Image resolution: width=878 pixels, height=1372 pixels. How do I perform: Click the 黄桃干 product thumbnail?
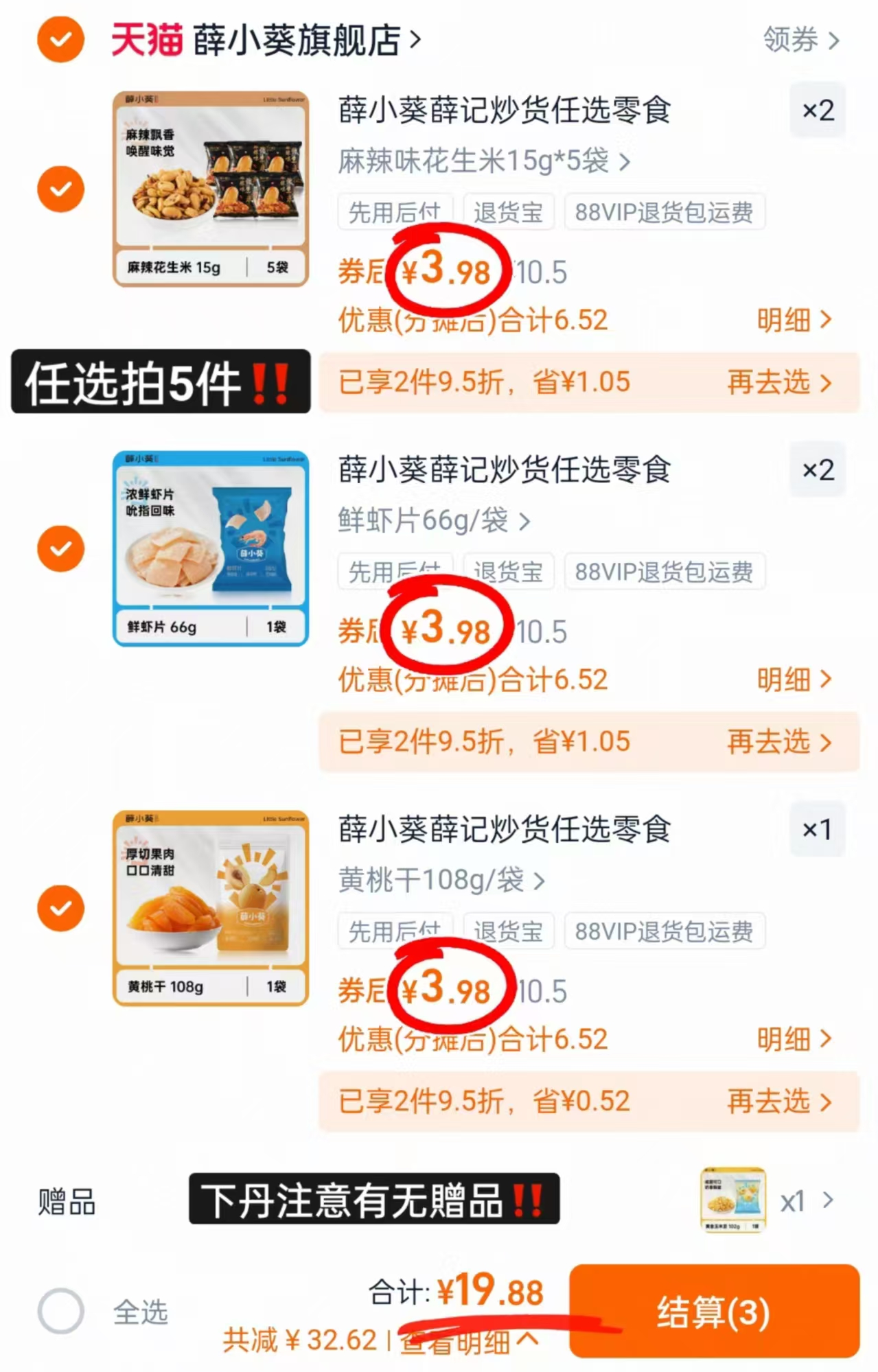pyautogui.click(x=209, y=907)
